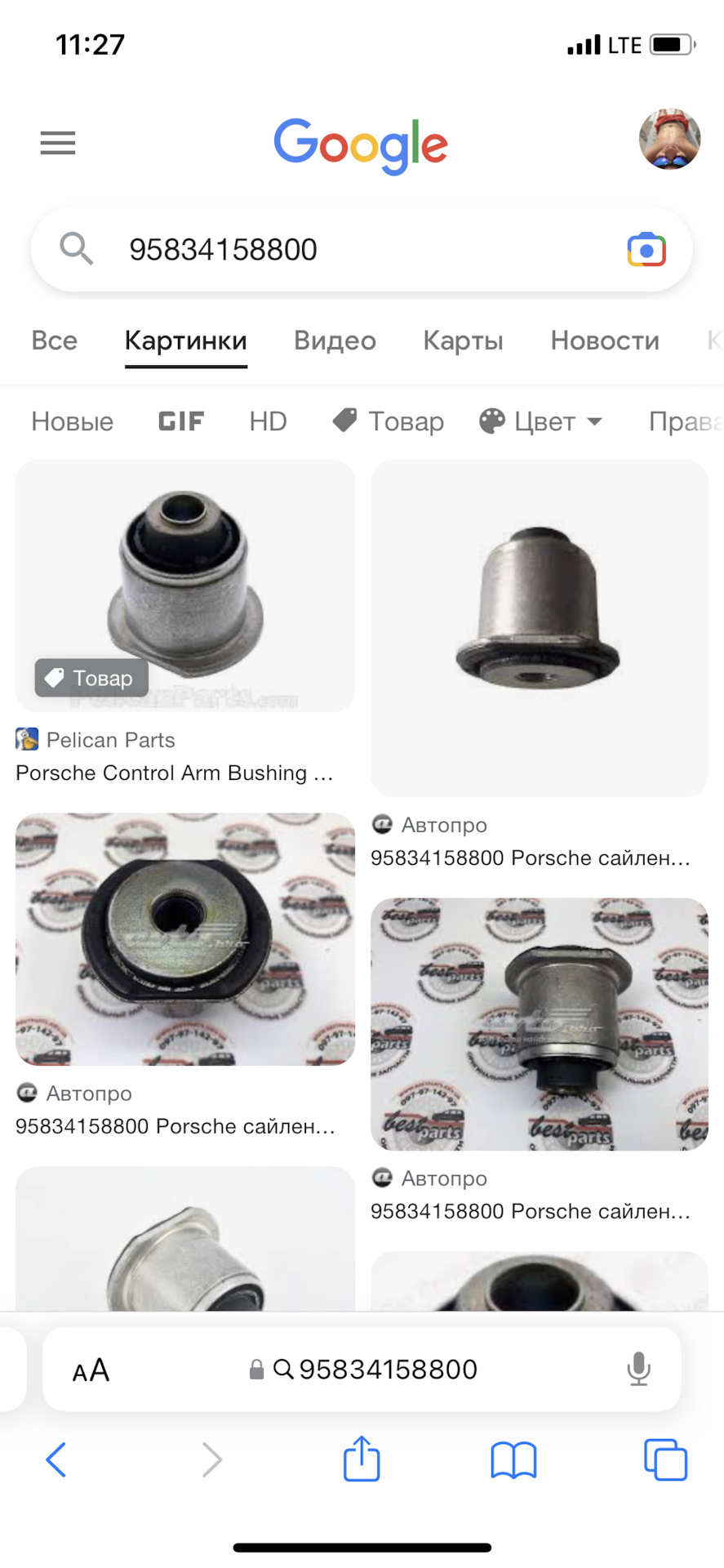Show all open Safari tabs

665,1459
